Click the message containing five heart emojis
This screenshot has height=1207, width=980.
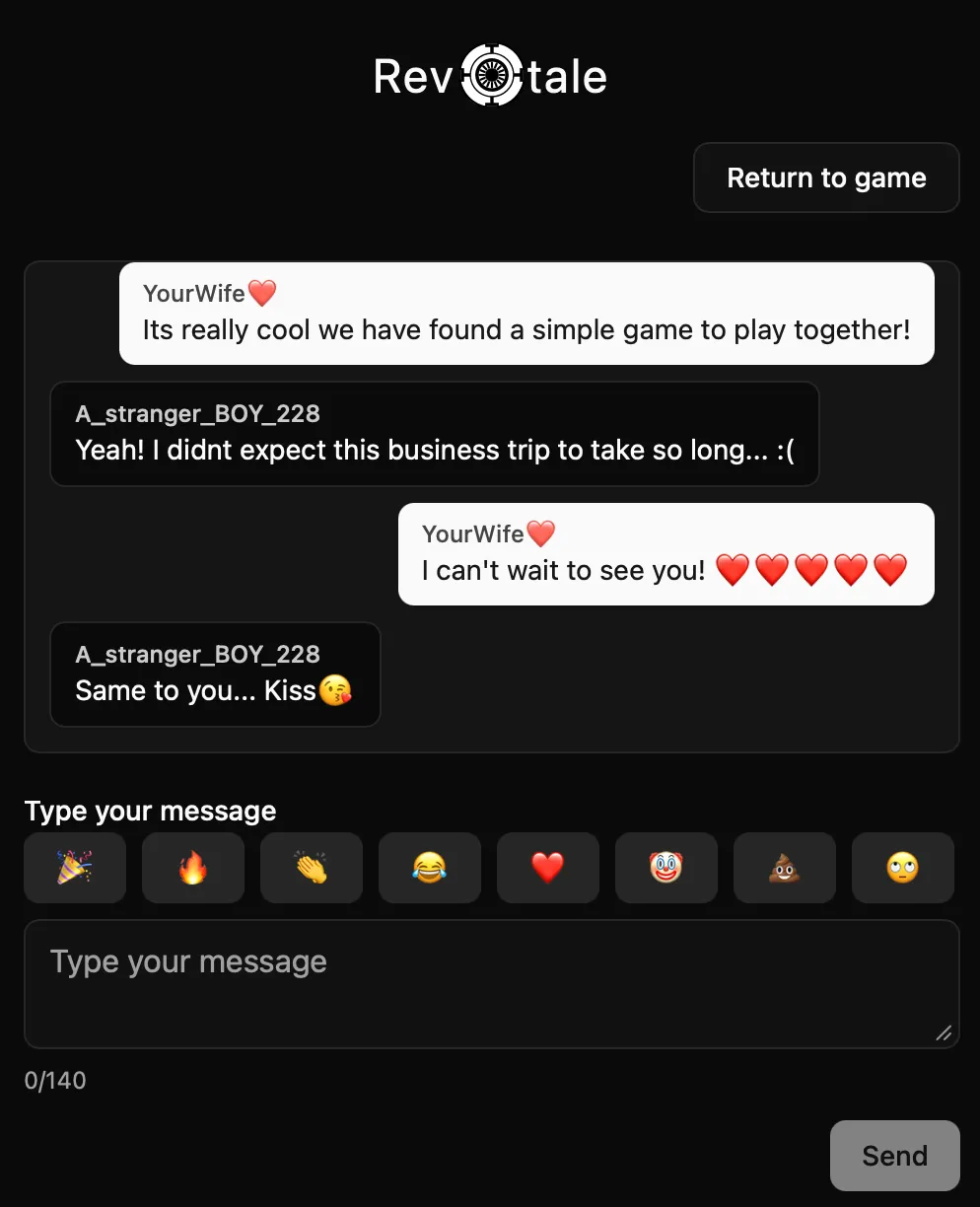point(666,554)
